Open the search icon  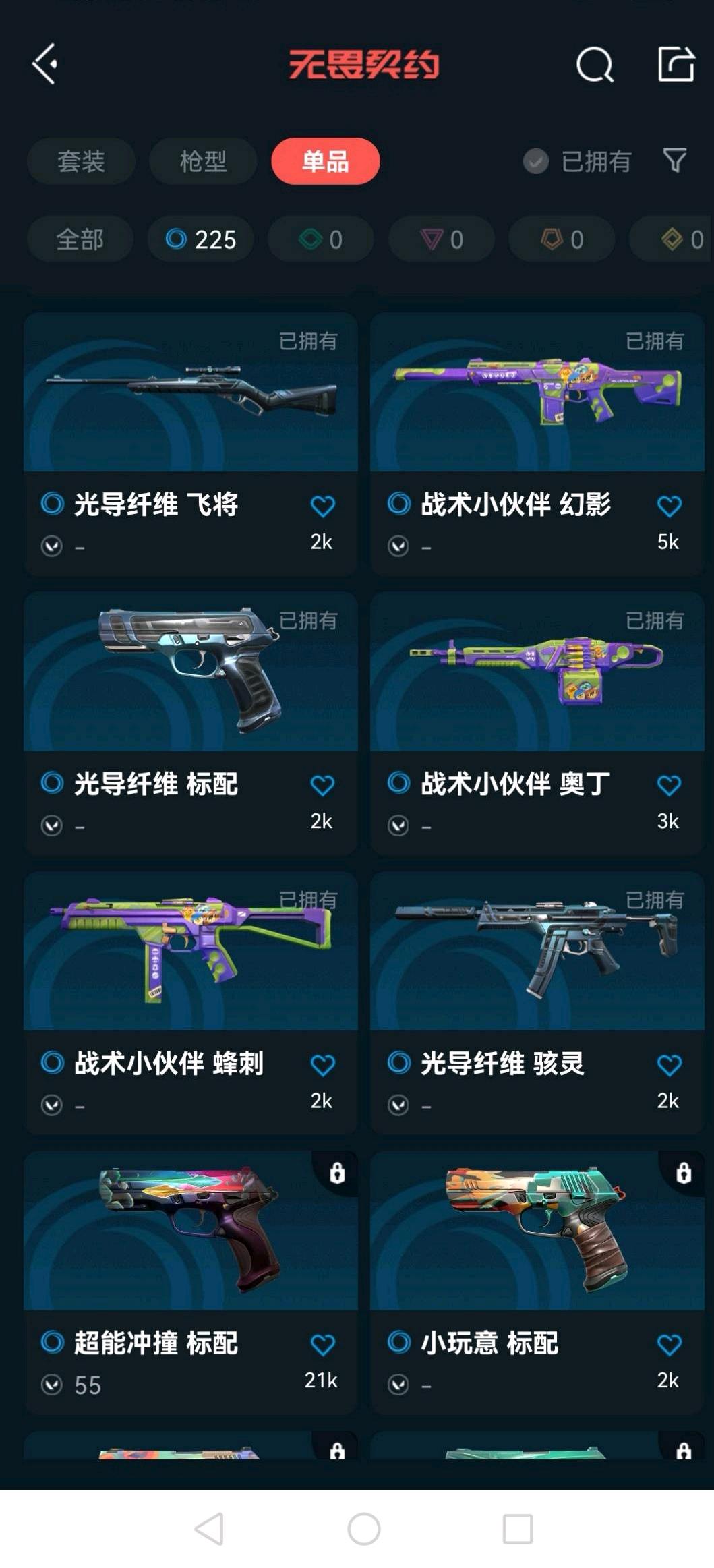click(594, 65)
